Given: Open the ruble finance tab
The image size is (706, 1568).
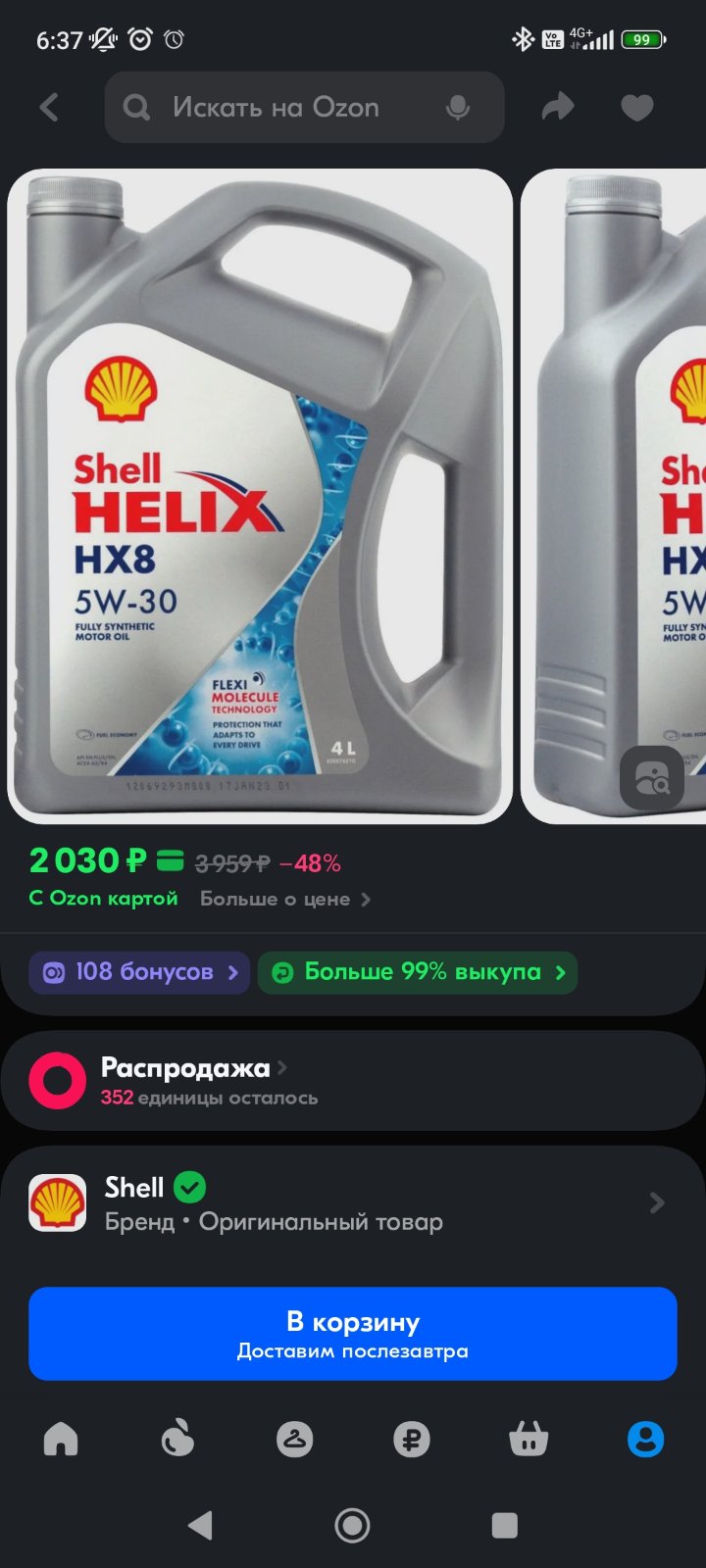Looking at the screenshot, I should coord(412,1439).
